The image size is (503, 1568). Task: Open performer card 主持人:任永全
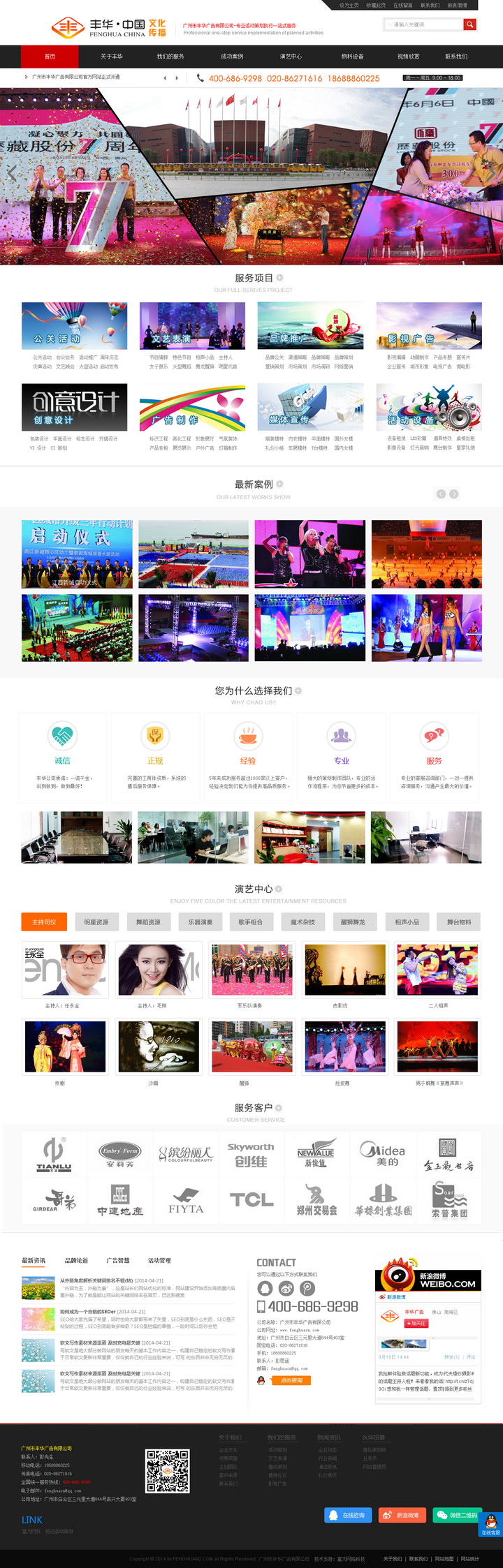tap(65, 970)
